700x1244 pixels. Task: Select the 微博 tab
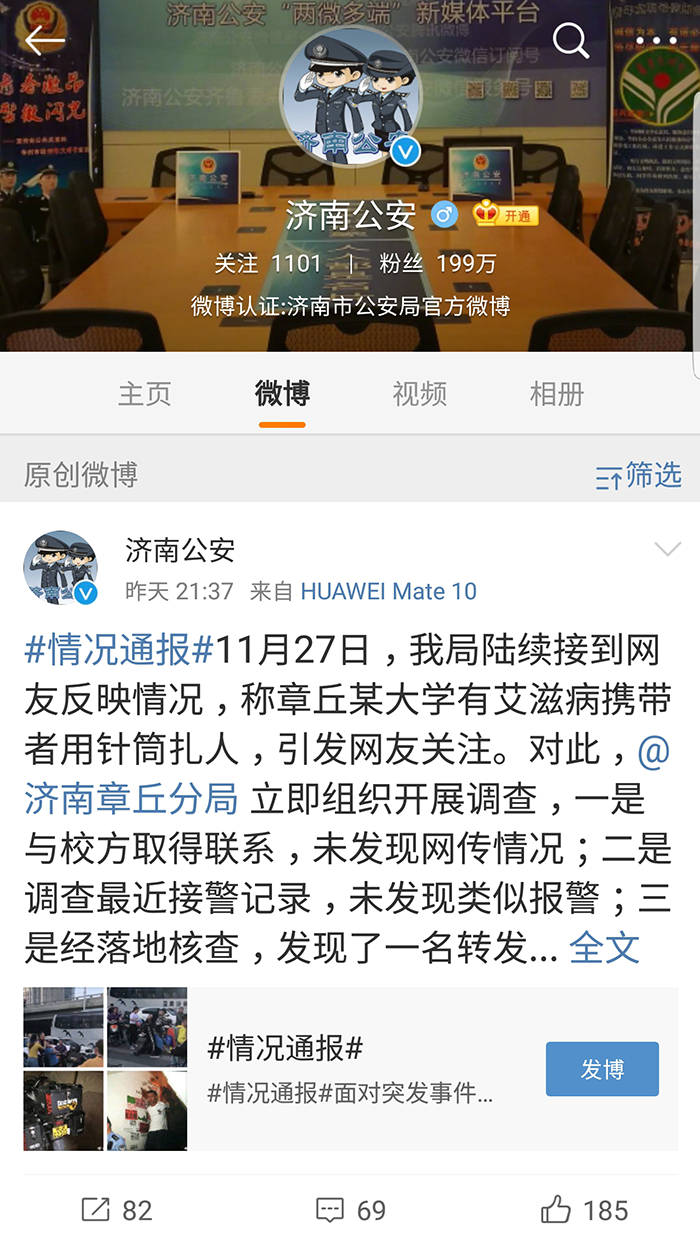coord(282,394)
